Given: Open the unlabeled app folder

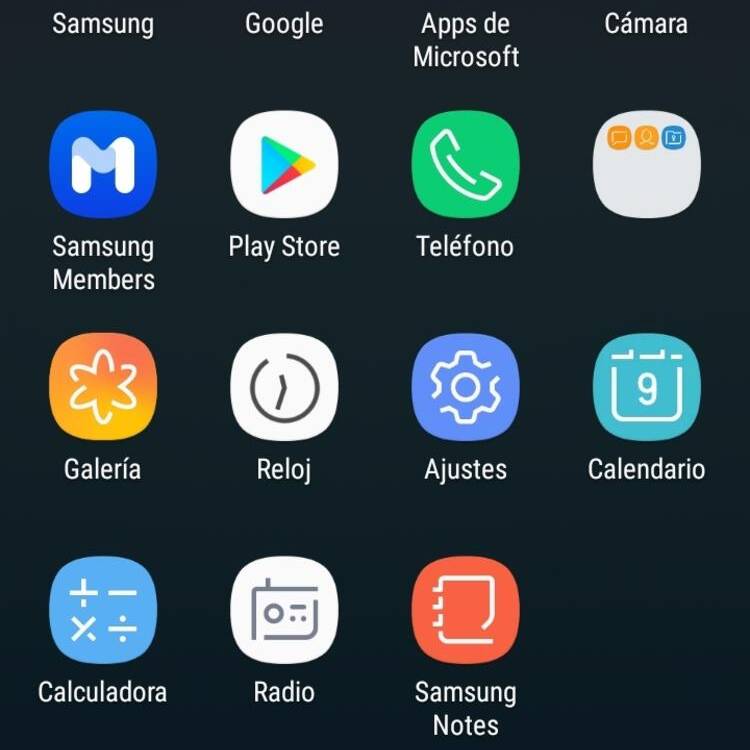Looking at the screenshot, I should [x=646, y=165].
